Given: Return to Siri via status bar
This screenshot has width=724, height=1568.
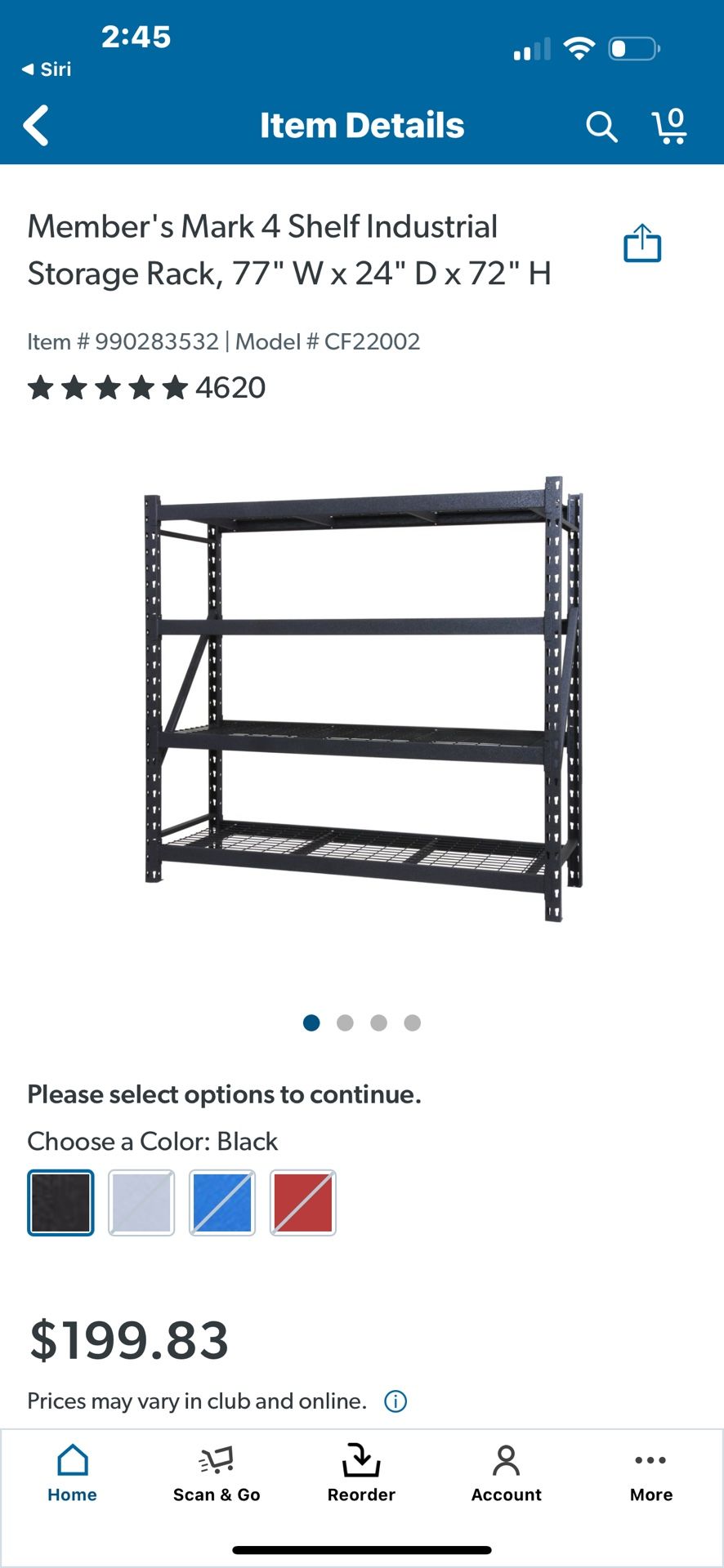Looking at the screenshot, I should click(x=45, y=69).
